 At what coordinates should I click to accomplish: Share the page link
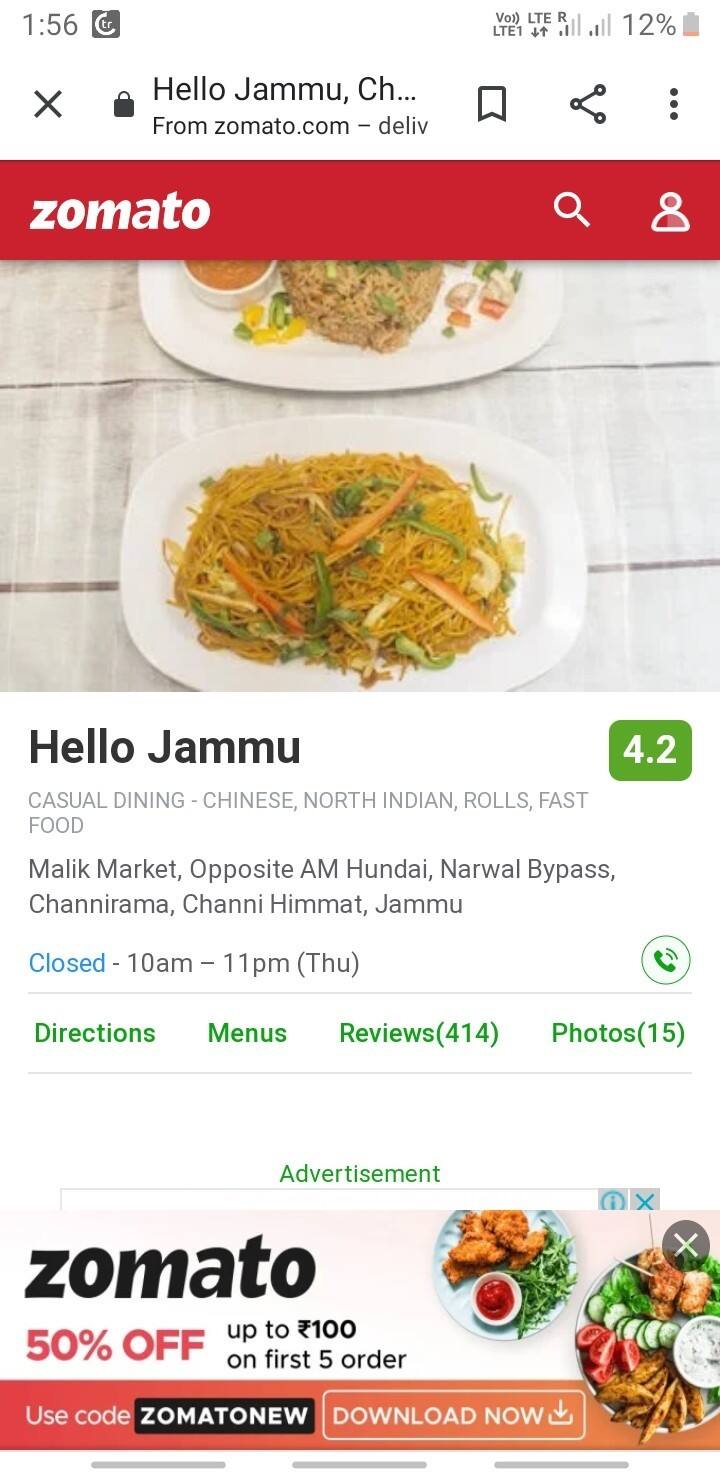click(588, 104)
